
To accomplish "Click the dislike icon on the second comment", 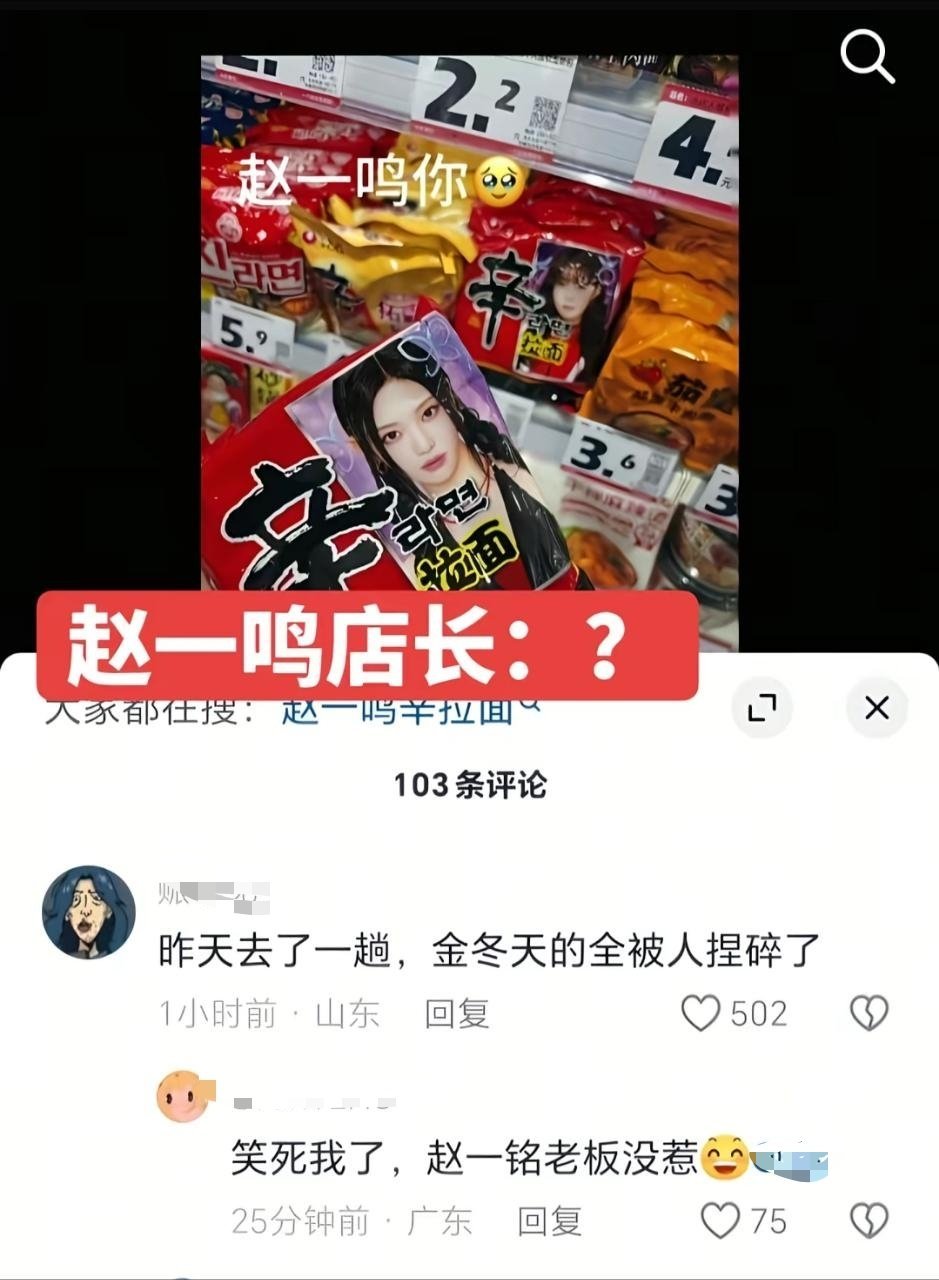I will (871, 1220).
